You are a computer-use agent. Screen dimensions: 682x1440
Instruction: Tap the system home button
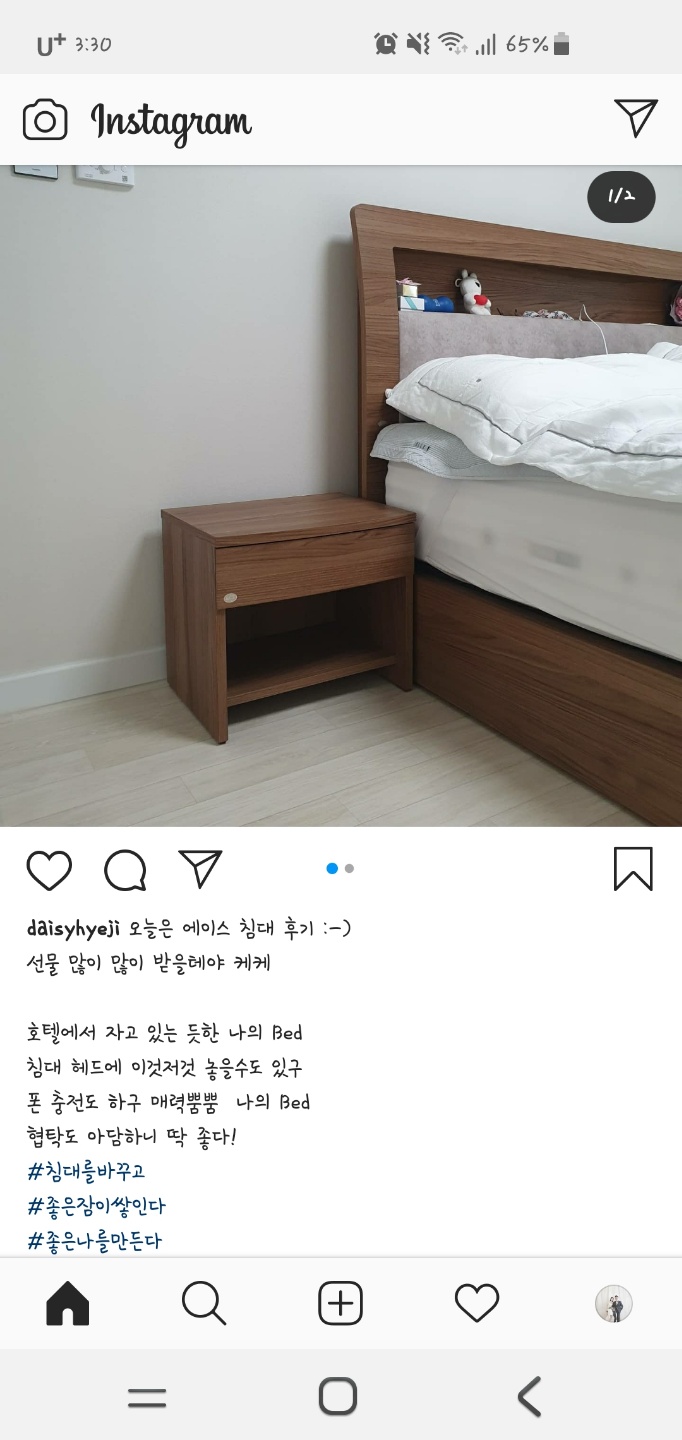338,1396
